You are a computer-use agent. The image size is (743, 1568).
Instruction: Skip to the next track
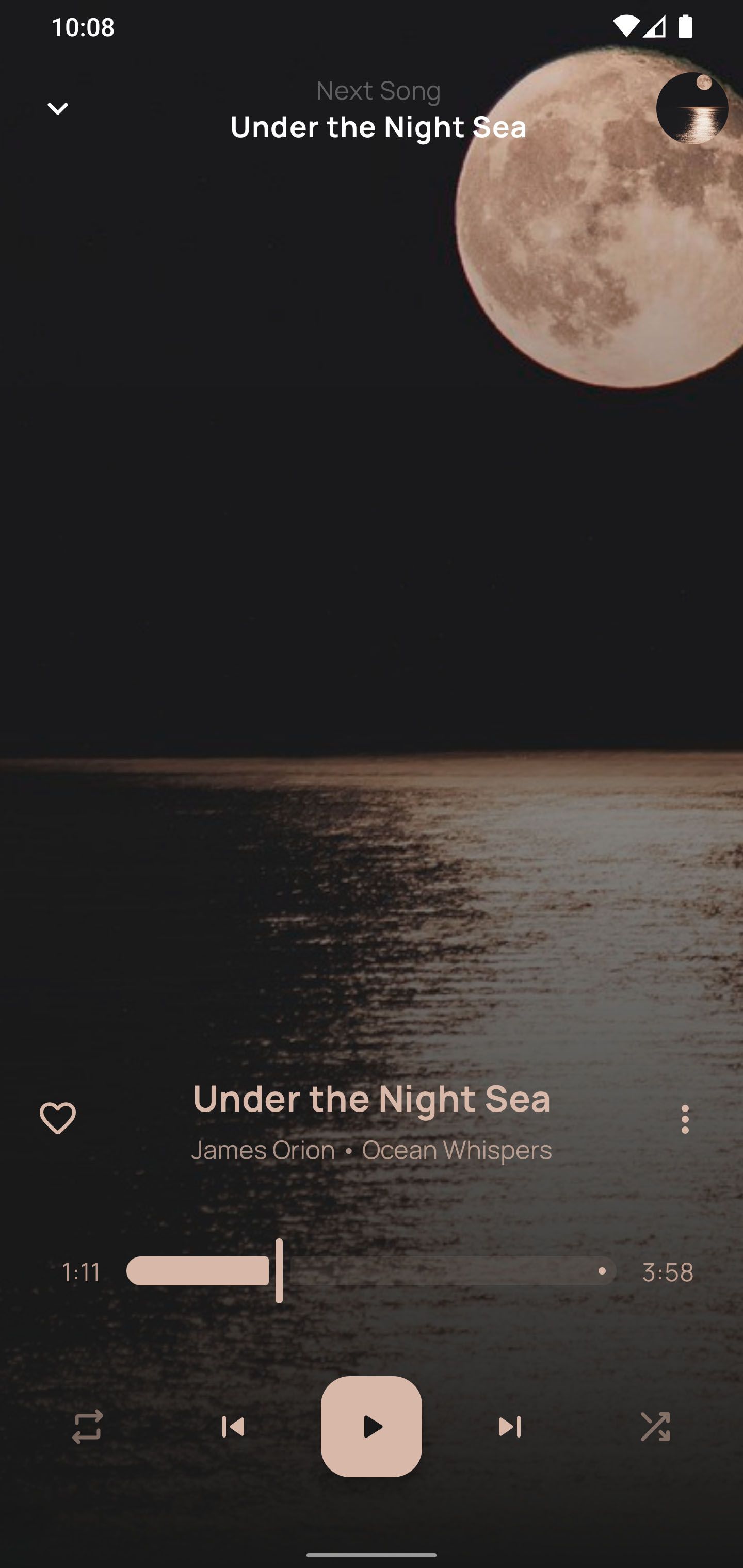[x=510, y=1426]
